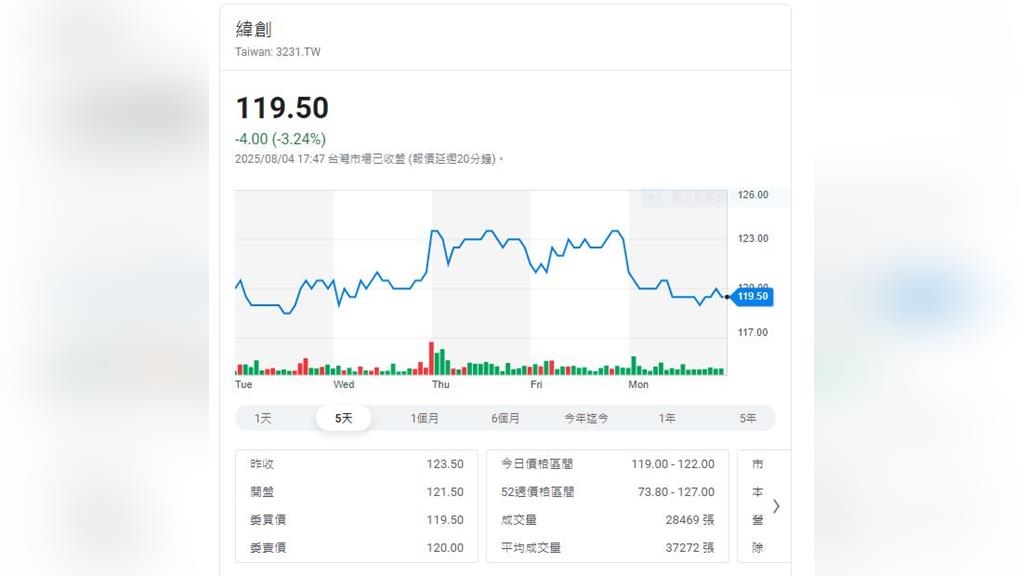Switch chart to 6個月

(505, 418)
